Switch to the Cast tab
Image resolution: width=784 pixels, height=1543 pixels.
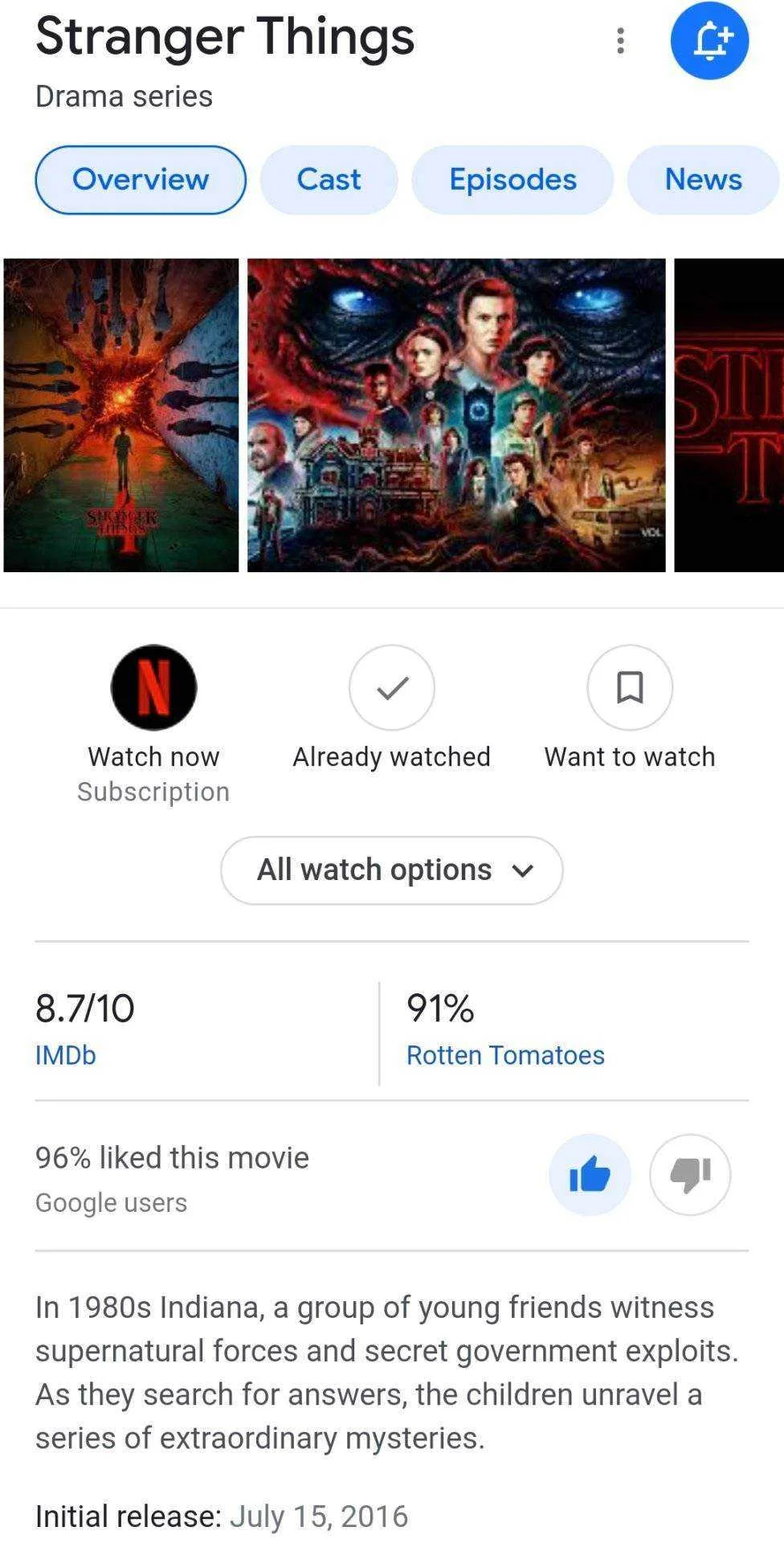(329, 179)
